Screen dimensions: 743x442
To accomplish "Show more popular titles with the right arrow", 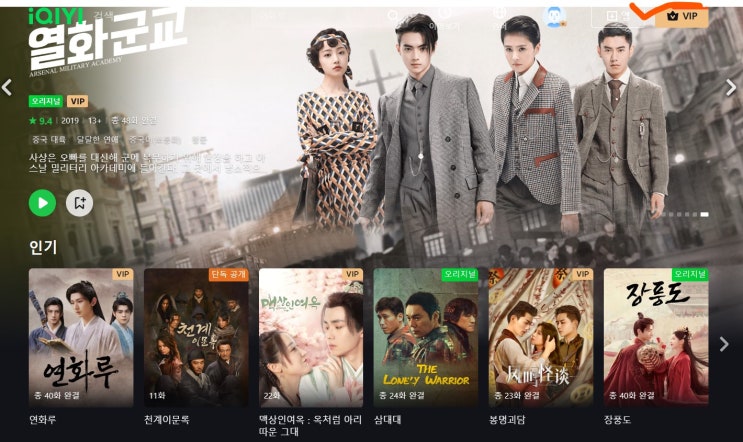I will (724, 343).
